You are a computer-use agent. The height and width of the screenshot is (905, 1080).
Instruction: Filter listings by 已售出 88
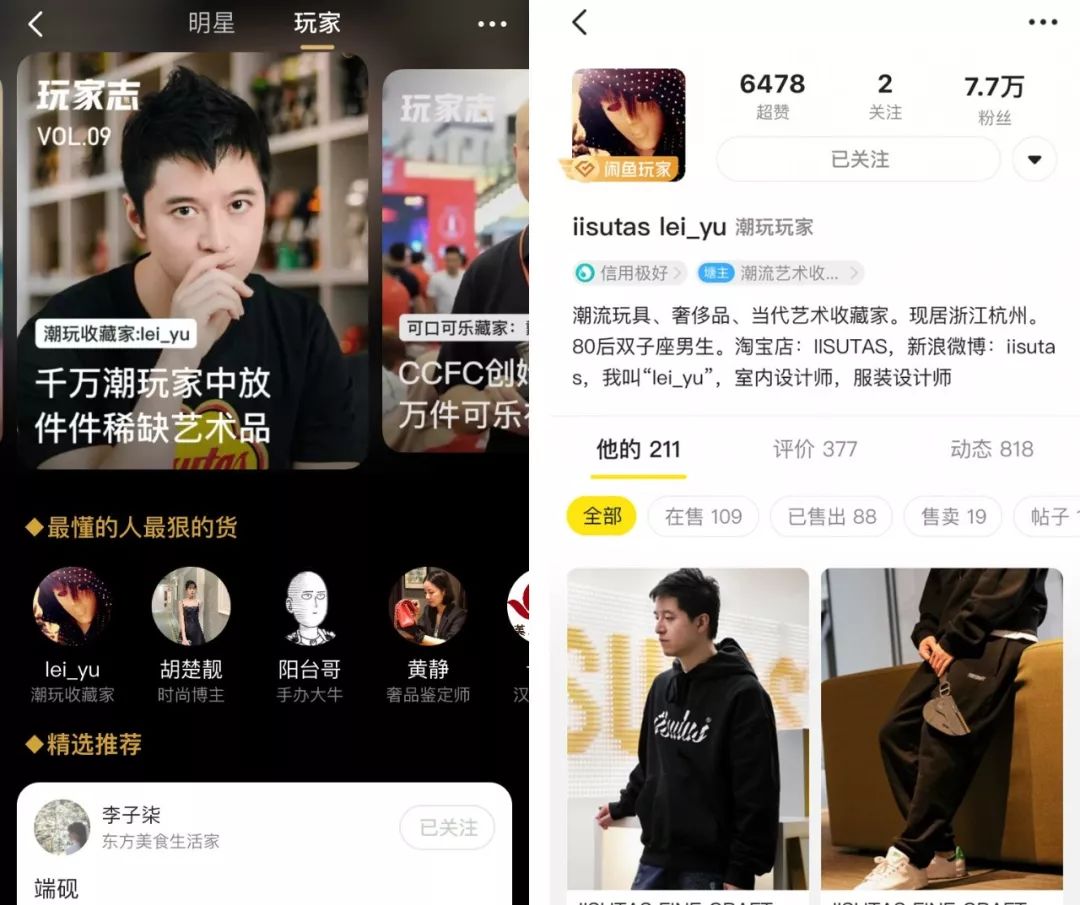831,516
